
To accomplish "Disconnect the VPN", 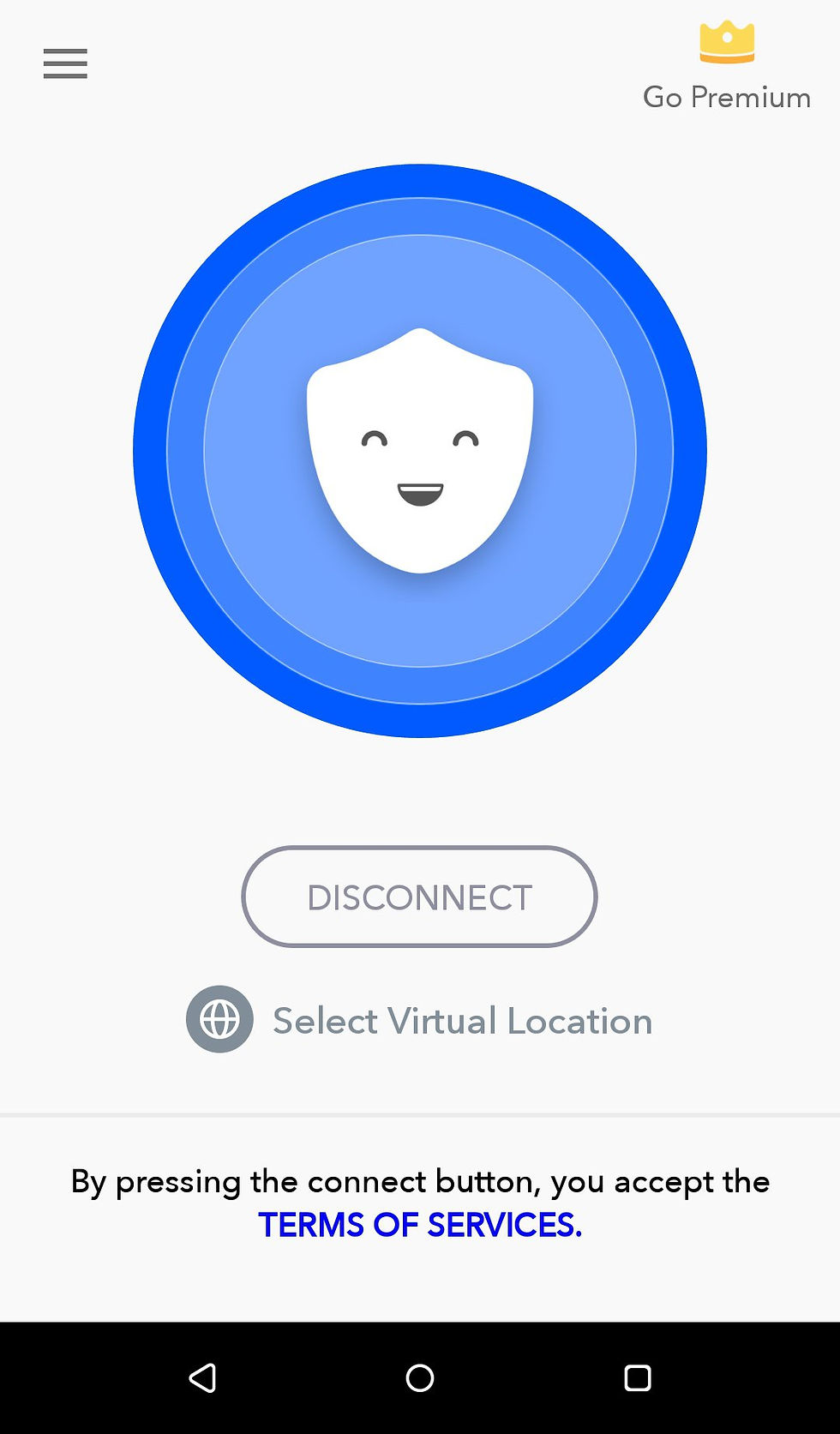I will click(x=419, y=897).
